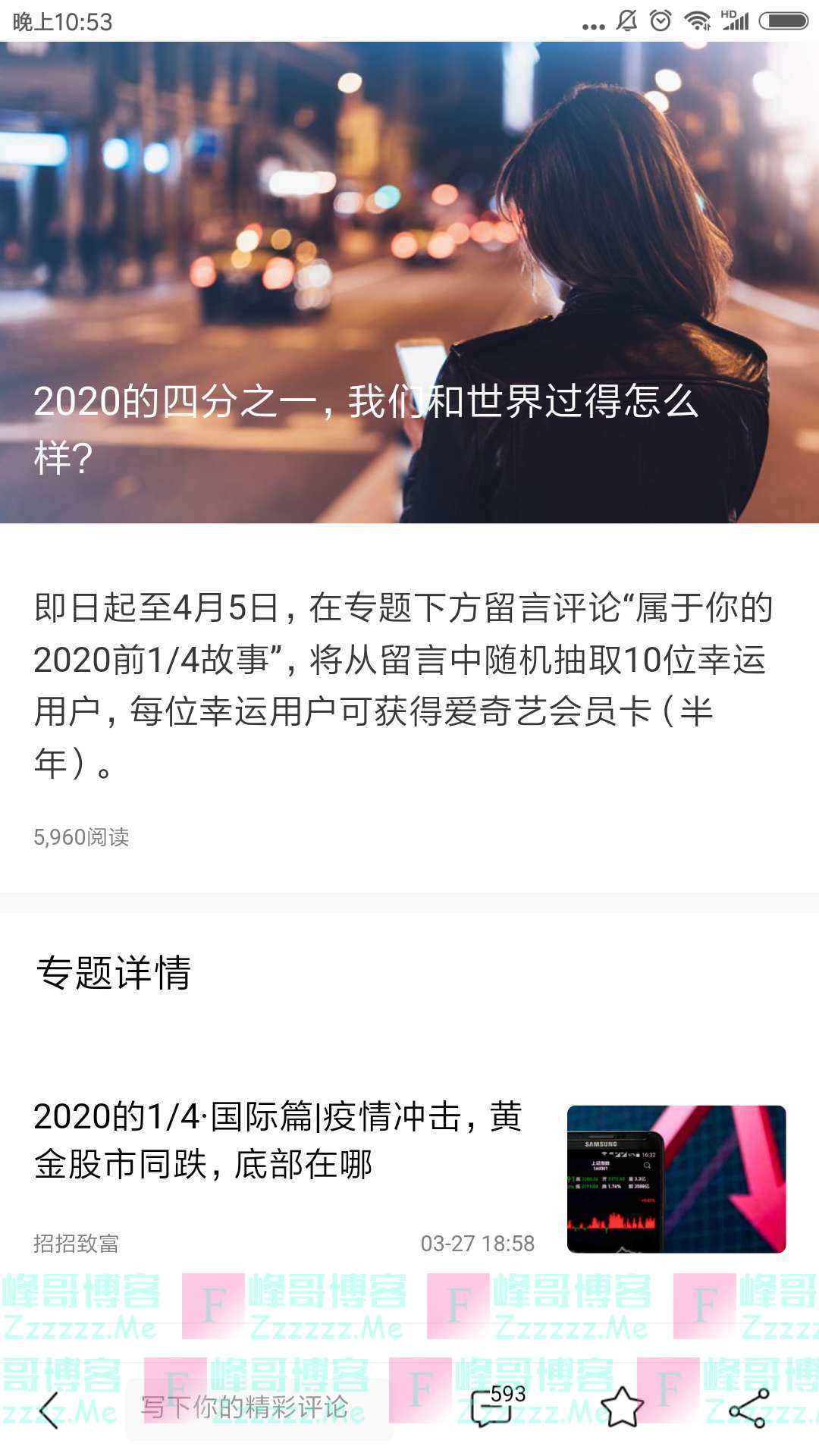Bookmark this topic with the star
Screen dimensions: 819x1456
pos(622,1408)
